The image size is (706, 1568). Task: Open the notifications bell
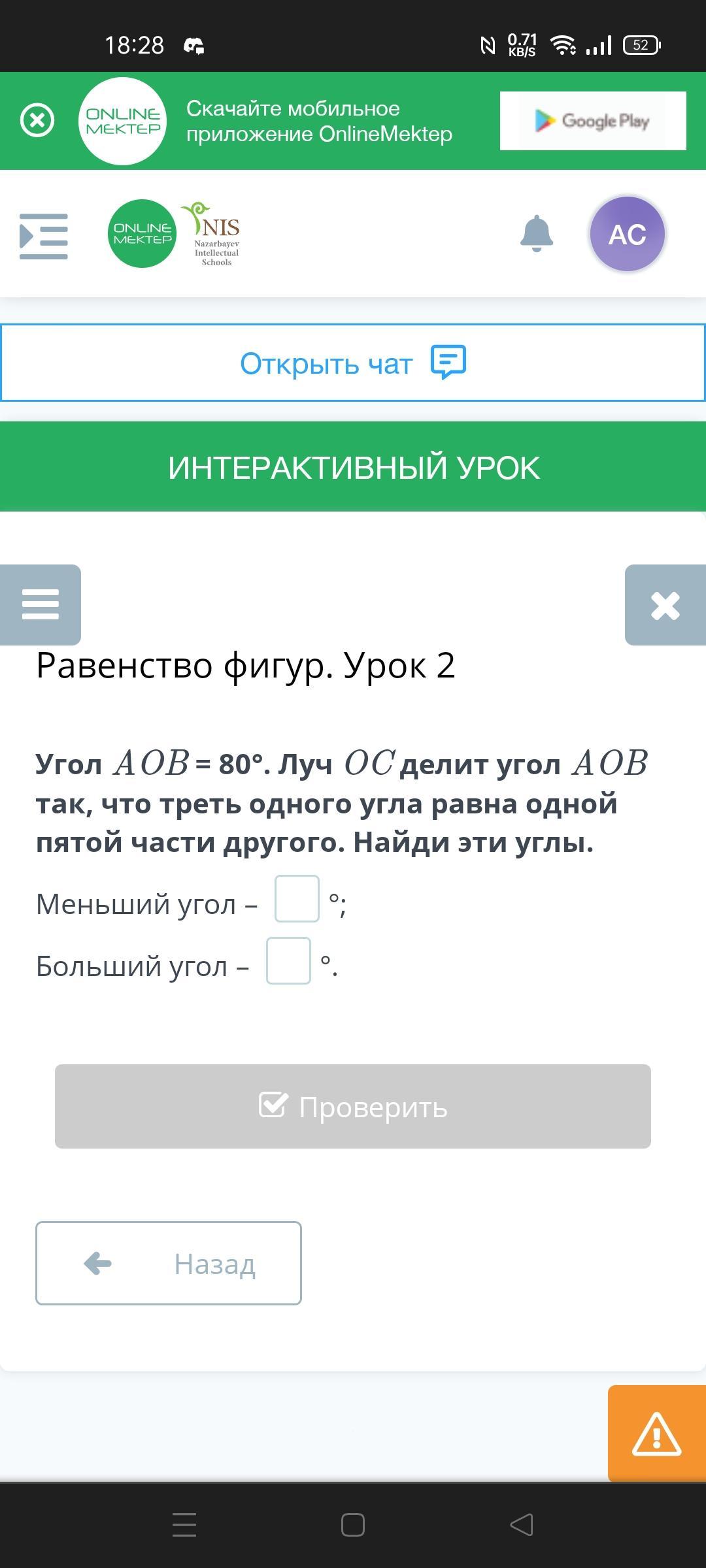tap(537, 233)
